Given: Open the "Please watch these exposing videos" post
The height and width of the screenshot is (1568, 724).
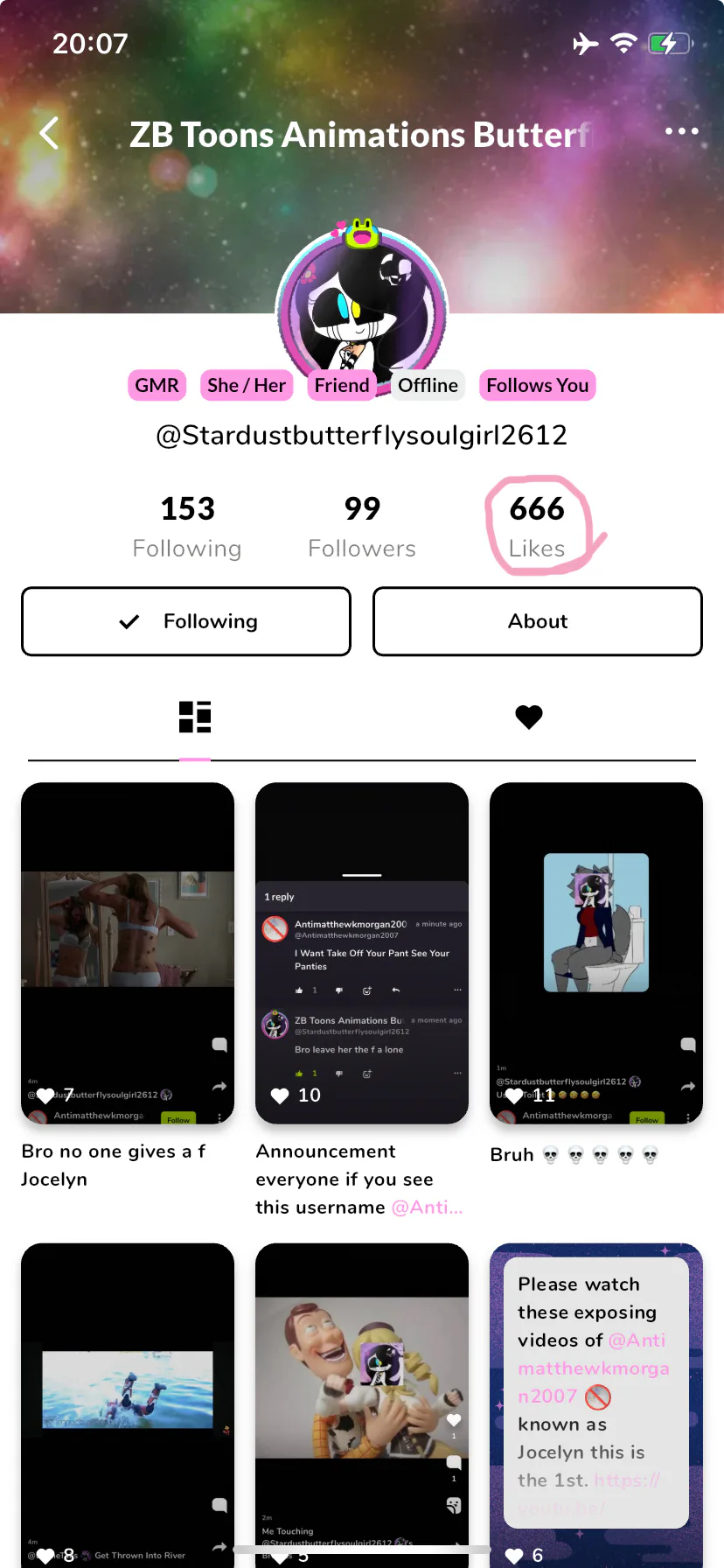Looking at the screenshot, I should 596,1400.
